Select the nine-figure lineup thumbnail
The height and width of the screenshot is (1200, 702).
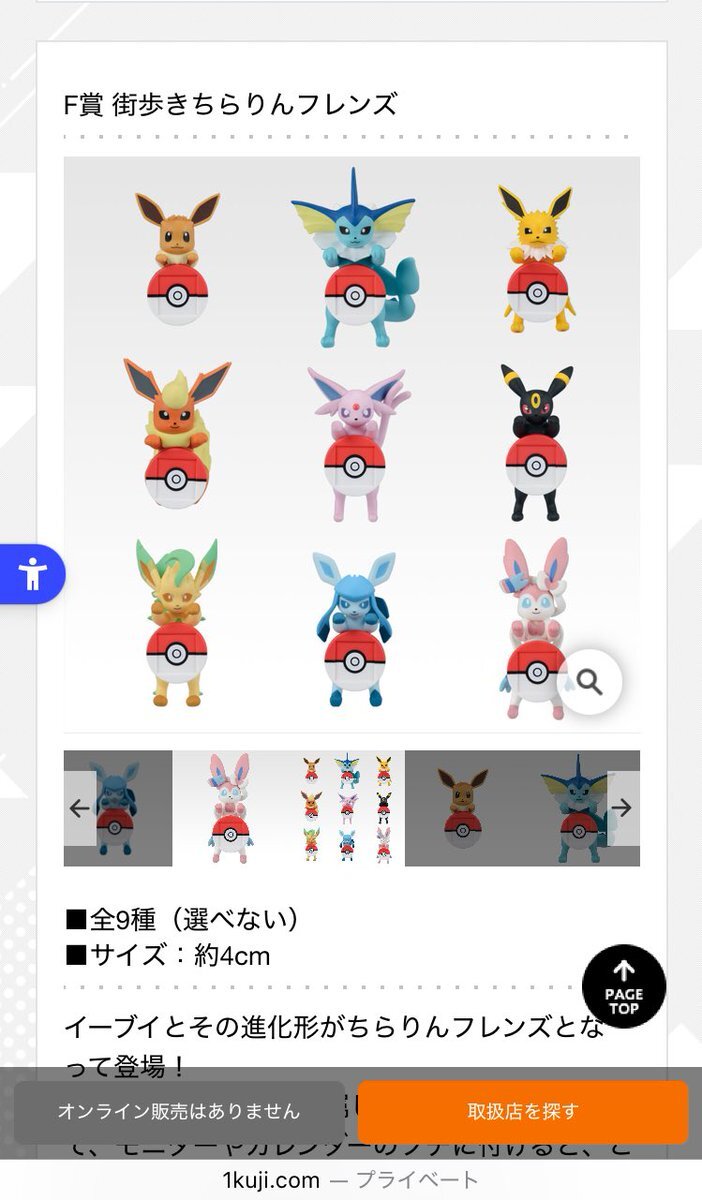(x=347, y=808)
